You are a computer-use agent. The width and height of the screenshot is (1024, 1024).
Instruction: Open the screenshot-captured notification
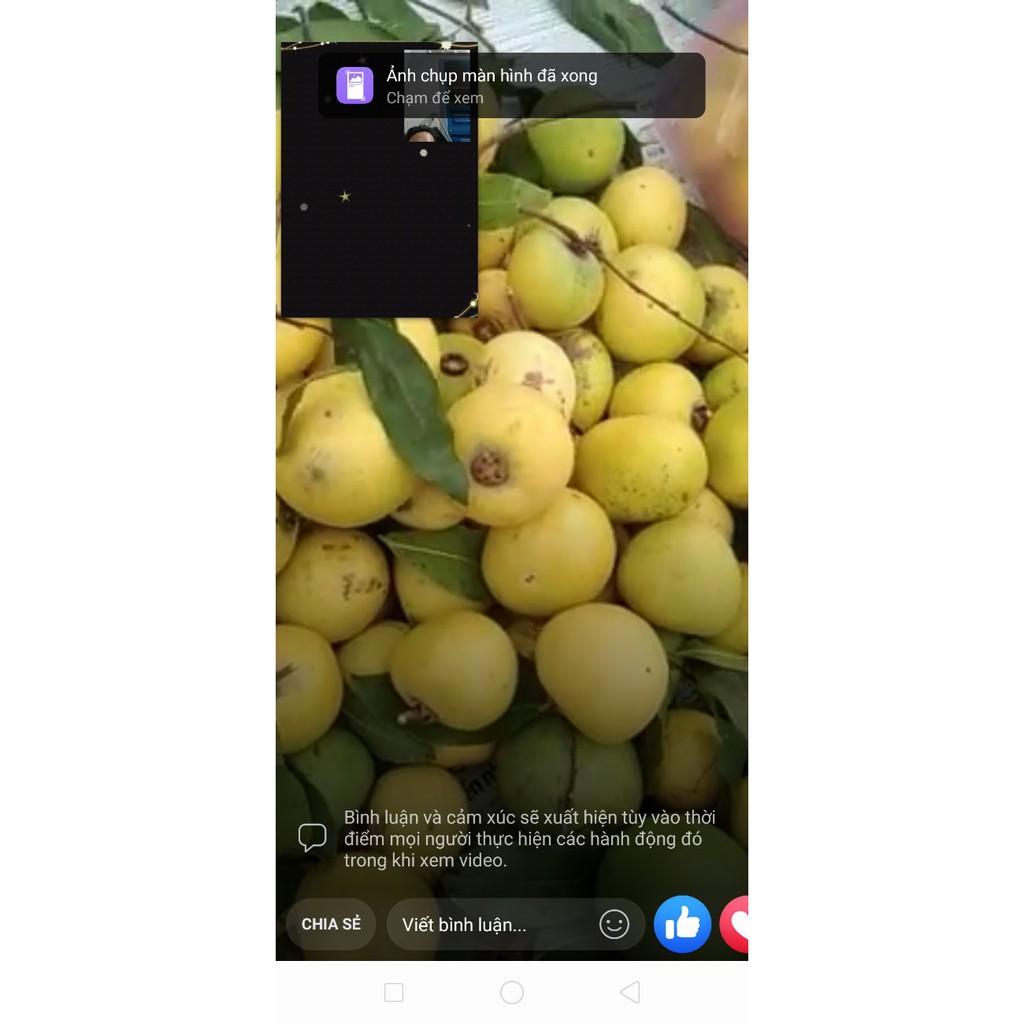click(x=511, y=86)
